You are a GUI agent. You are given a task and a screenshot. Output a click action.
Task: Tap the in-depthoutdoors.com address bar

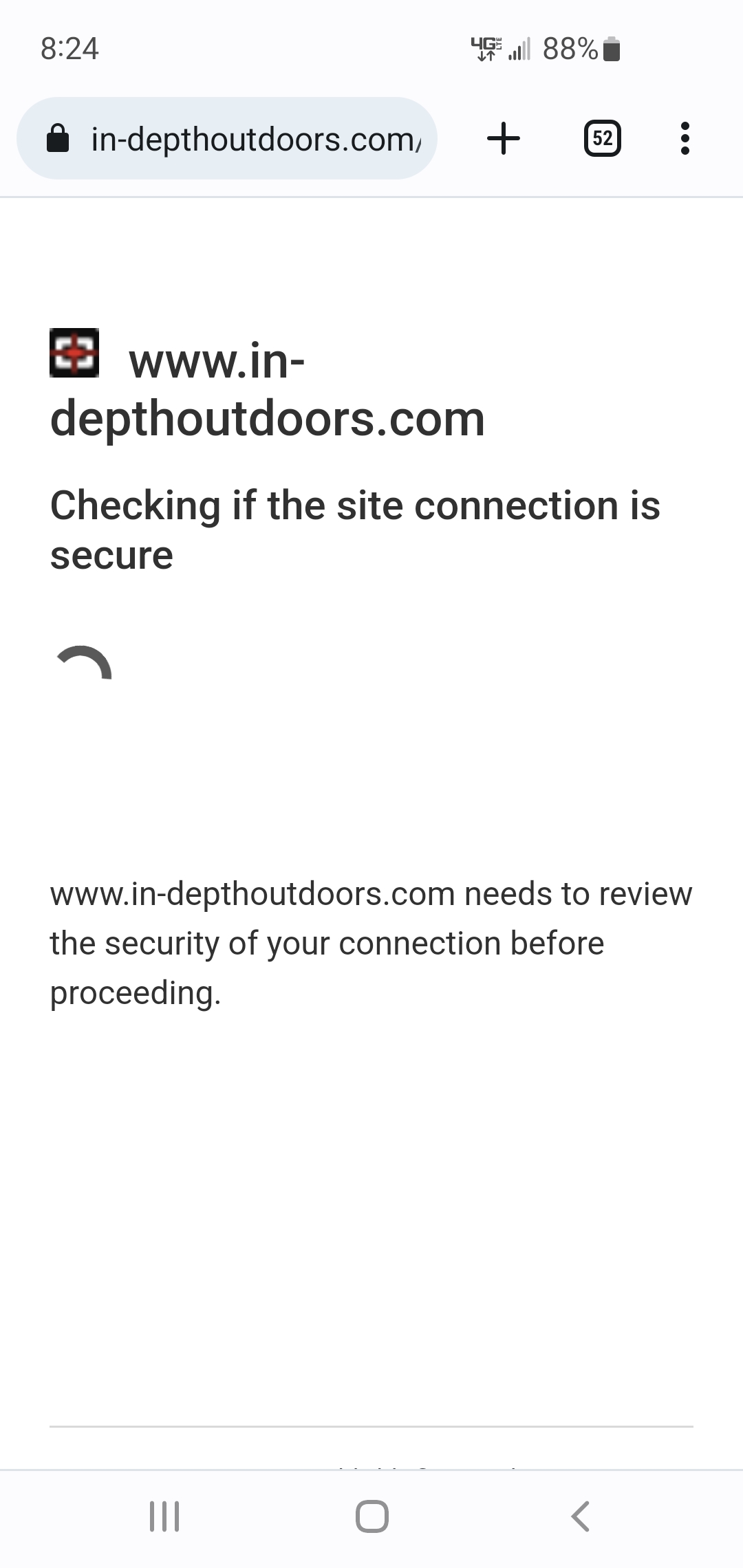pos(227,138)
